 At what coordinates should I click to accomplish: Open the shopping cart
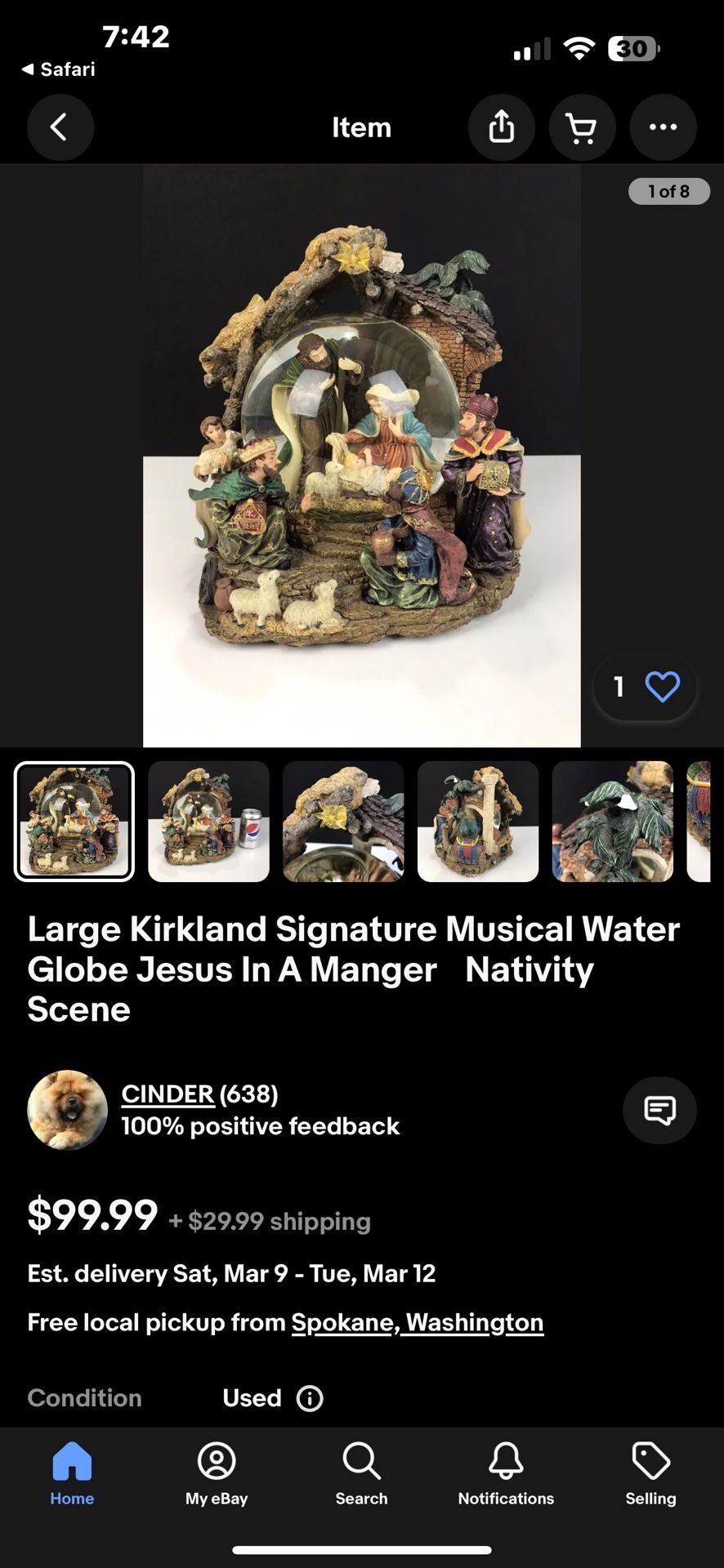coord(581,127)
